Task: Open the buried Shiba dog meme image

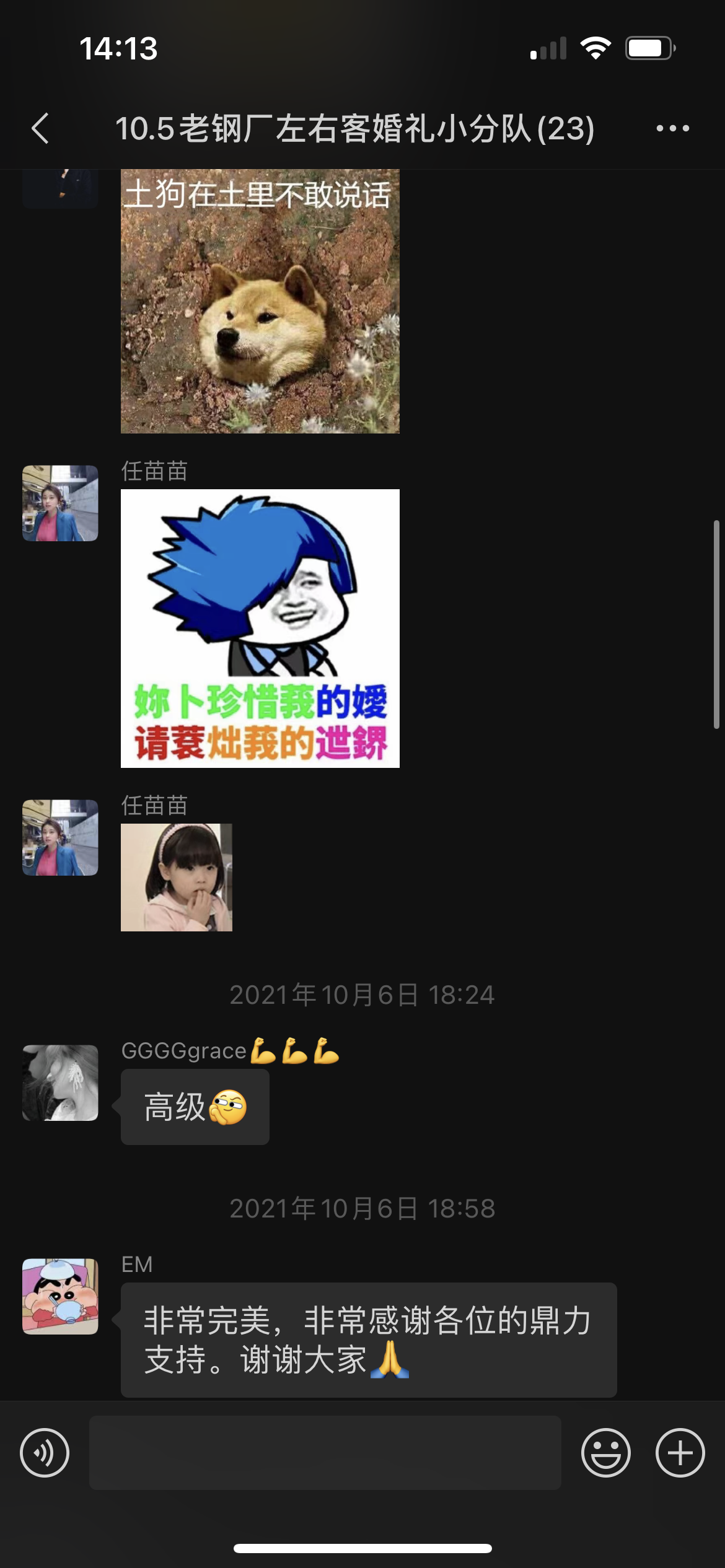Action: pos(260,301)
